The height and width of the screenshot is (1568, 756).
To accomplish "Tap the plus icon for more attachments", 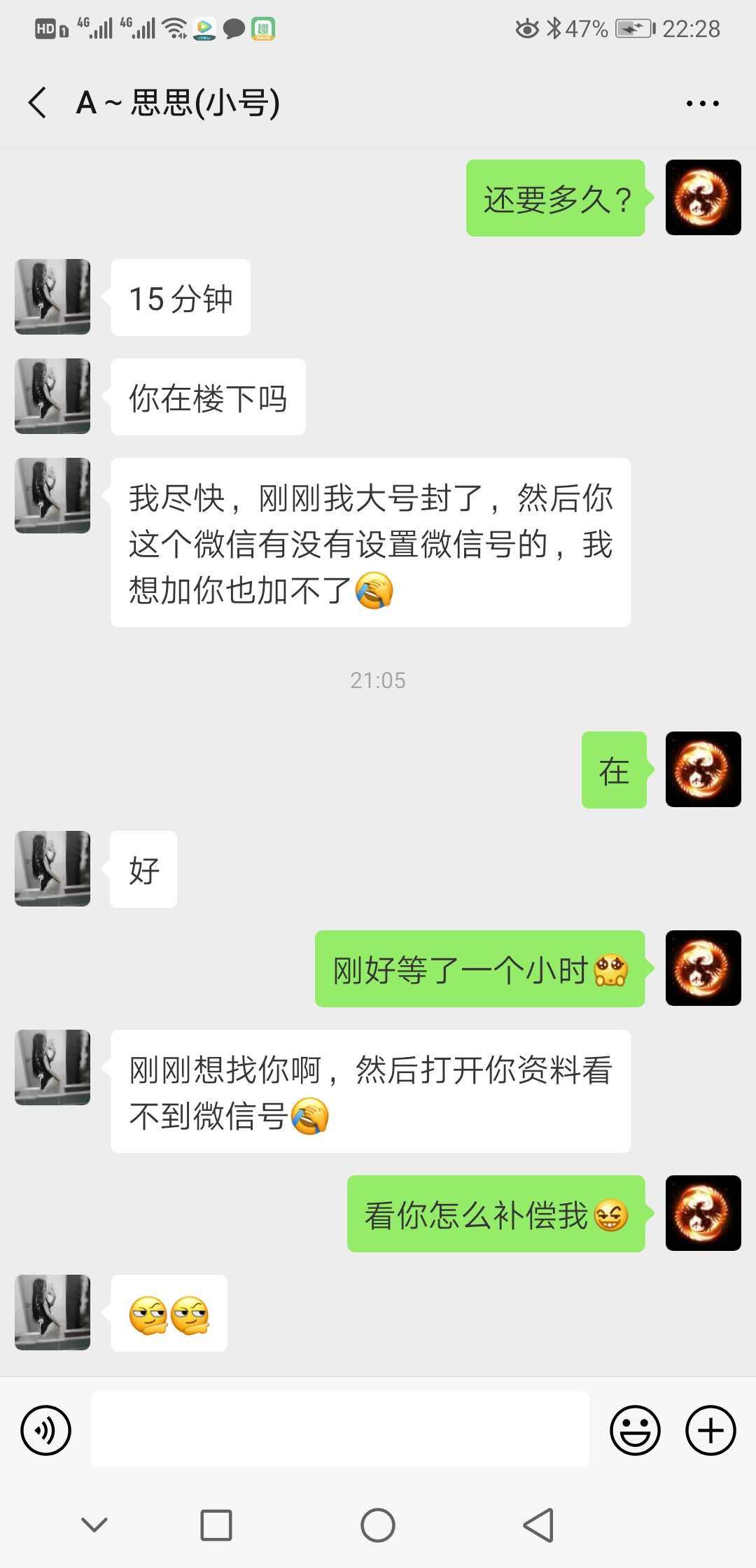I will (x=709, y=1428).
